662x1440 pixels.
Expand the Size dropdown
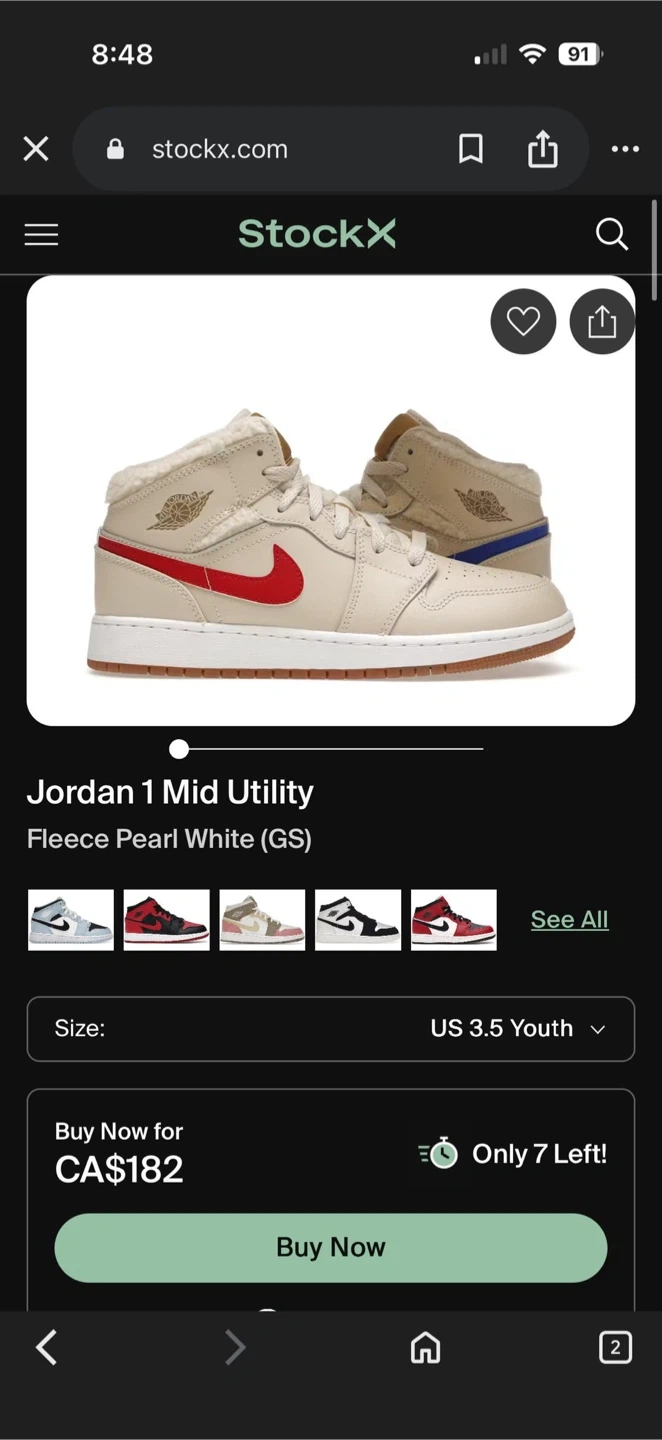pyautogui.click(x=330, y=1028)
